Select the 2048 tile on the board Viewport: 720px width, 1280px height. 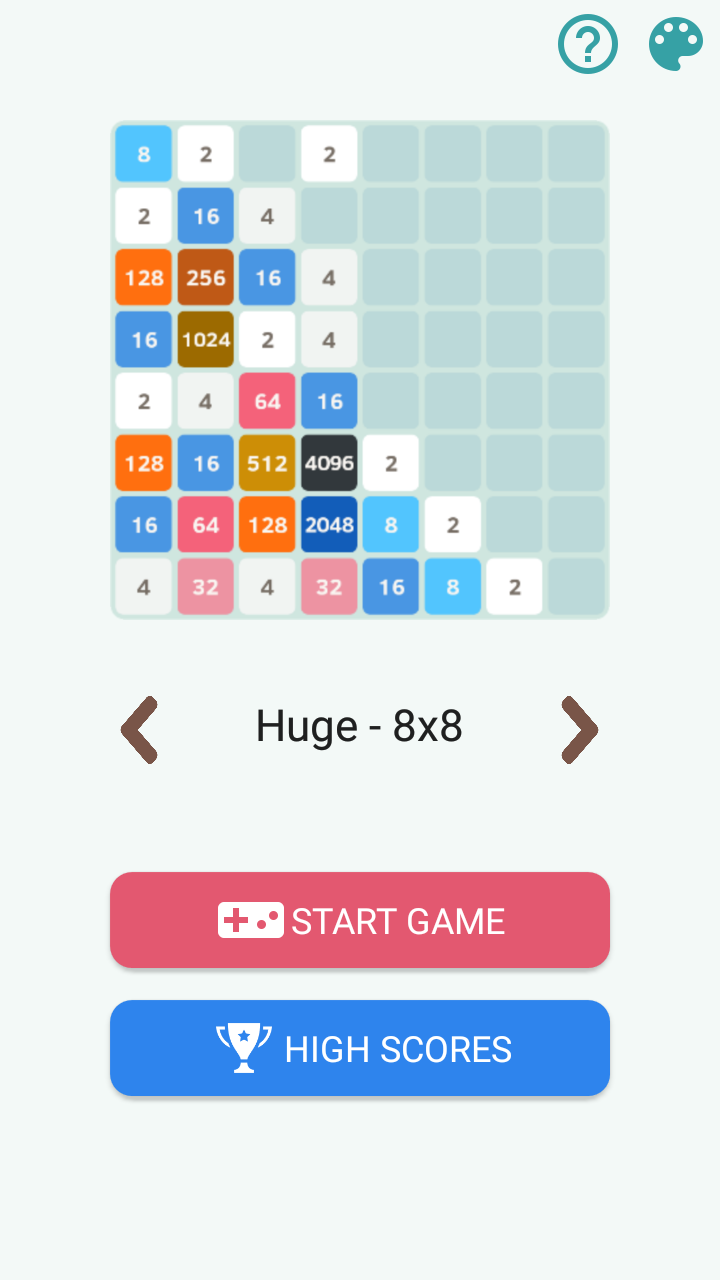click(x=329, y=525)
